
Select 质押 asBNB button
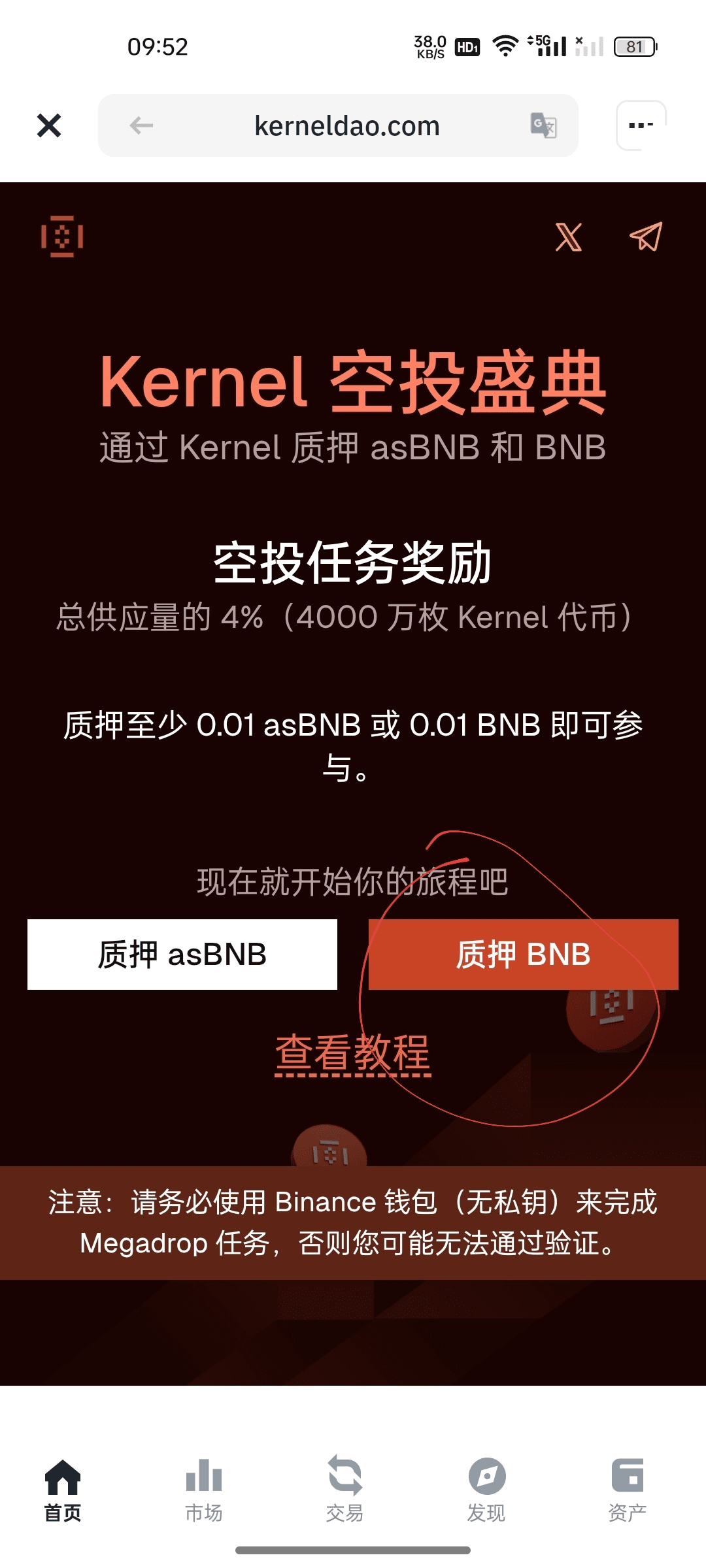(182, 955)
